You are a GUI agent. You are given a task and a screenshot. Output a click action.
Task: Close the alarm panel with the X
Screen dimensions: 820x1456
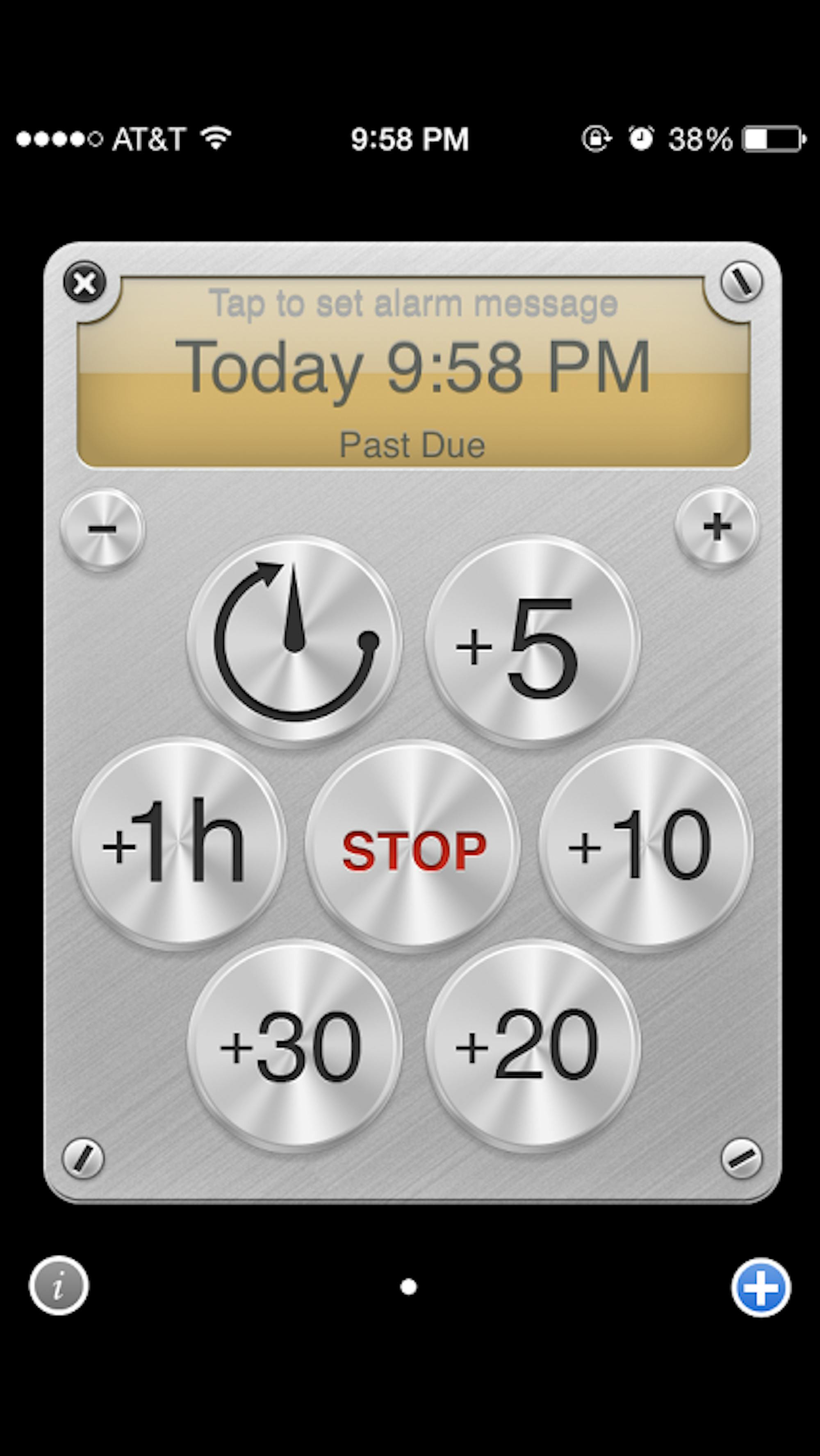point(85,282)
